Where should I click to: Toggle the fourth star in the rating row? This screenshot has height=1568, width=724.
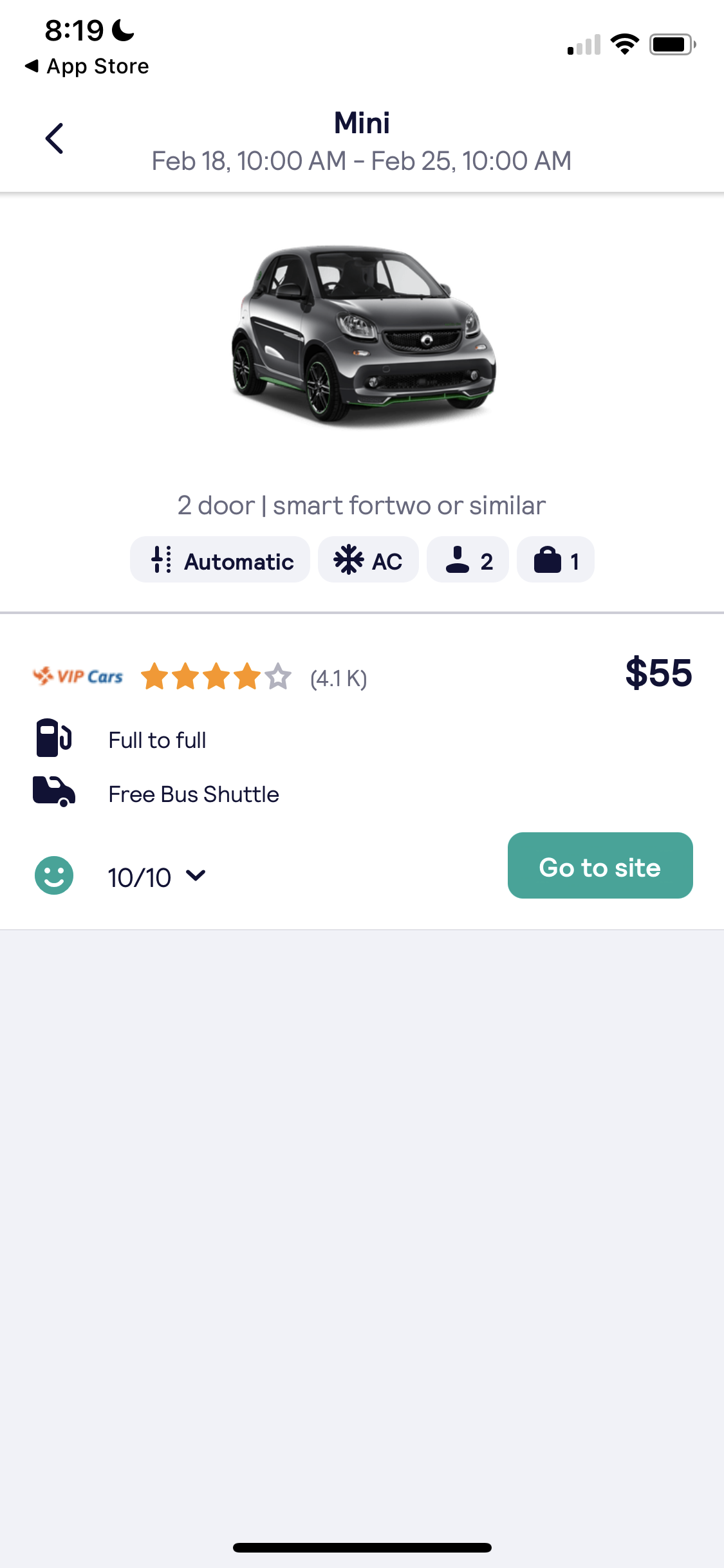[248, 677]
